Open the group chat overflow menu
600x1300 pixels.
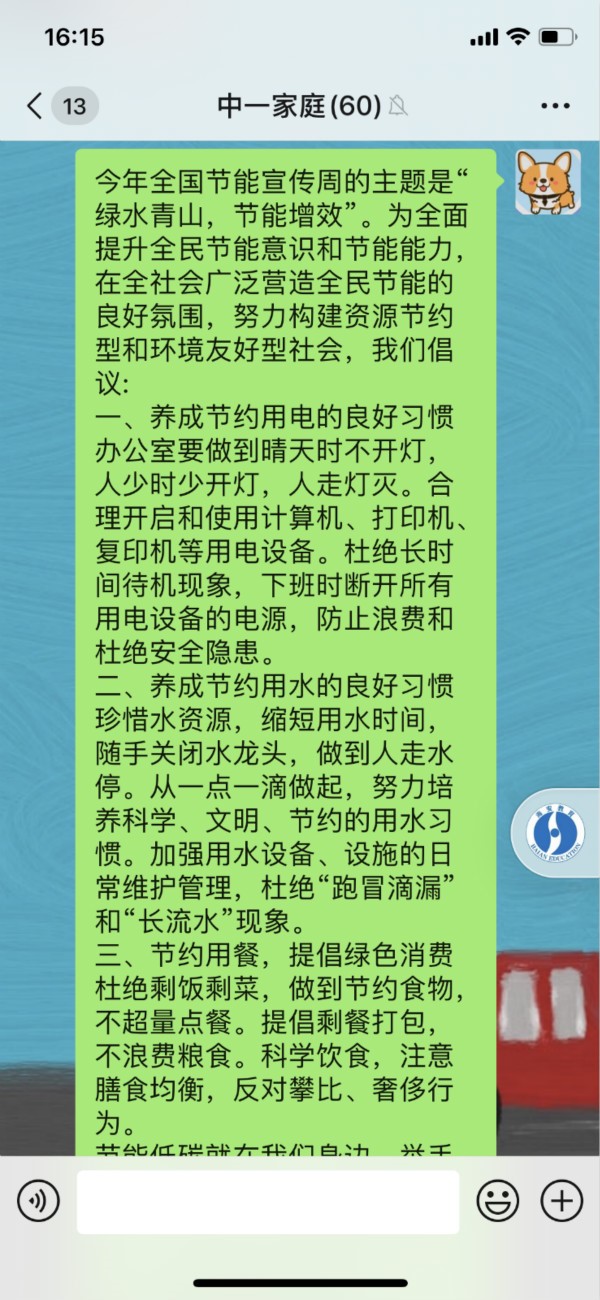pos(554,106)
